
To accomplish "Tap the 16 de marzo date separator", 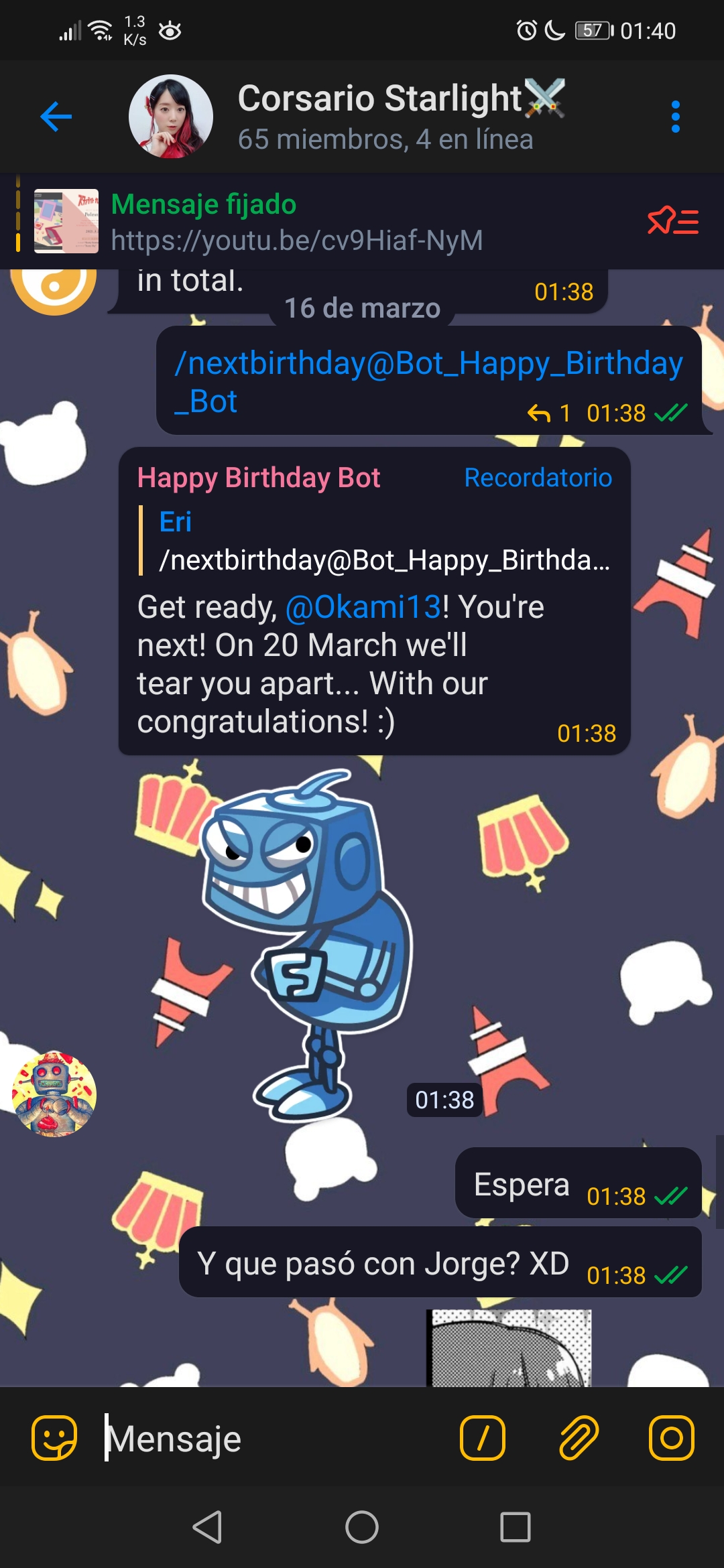I will coord(362,309).
